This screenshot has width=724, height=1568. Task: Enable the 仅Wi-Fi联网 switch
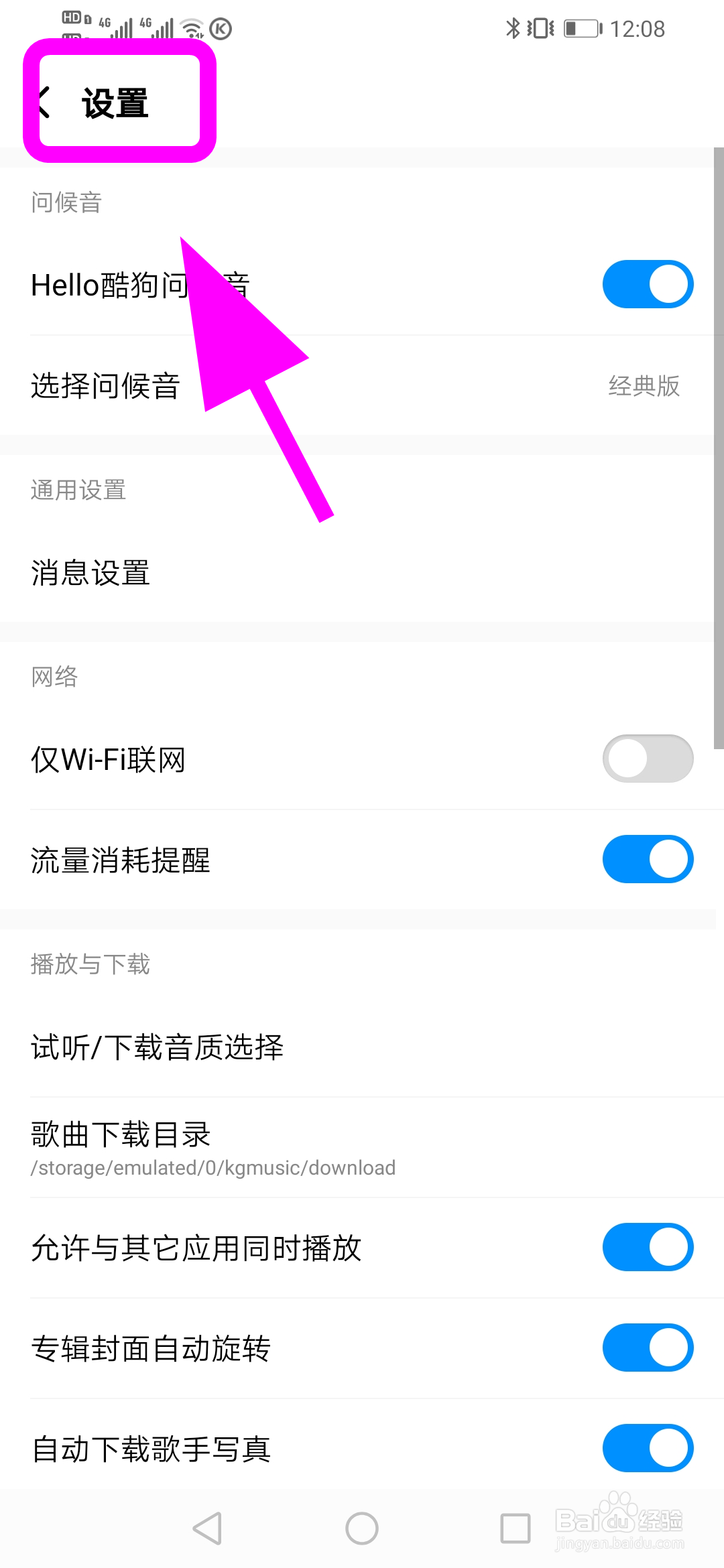[647, 758]
